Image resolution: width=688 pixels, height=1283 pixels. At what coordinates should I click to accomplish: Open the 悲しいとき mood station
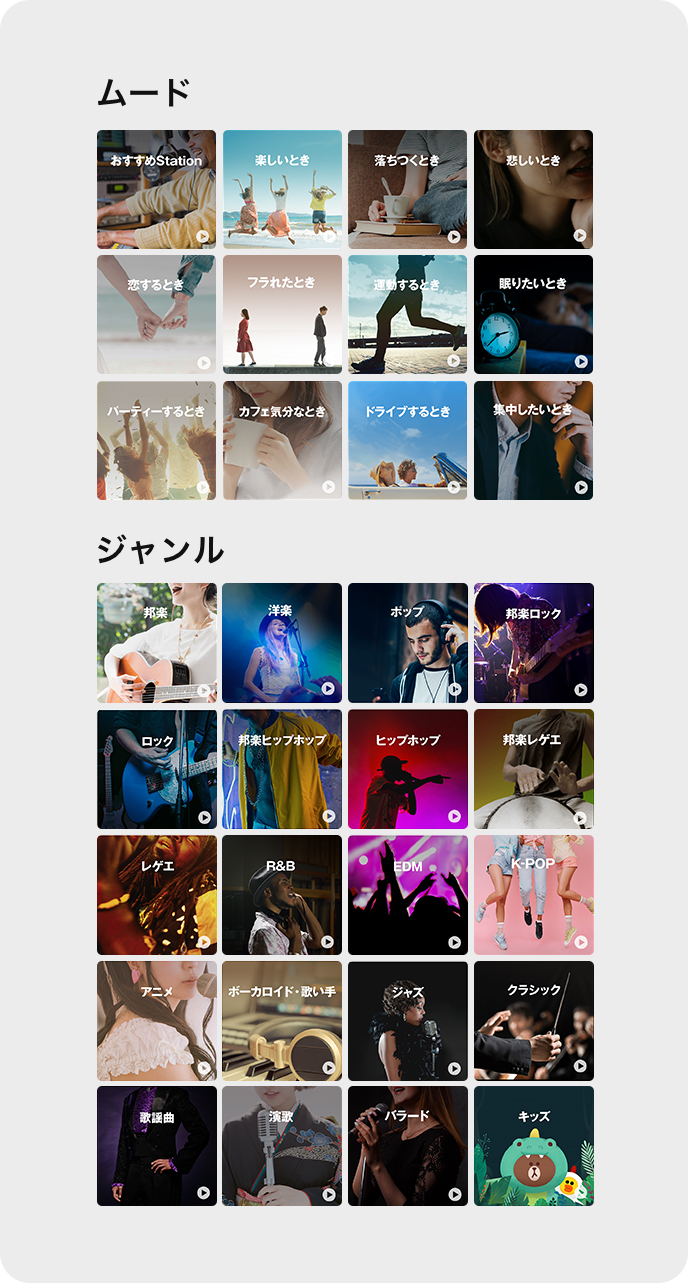533,189
